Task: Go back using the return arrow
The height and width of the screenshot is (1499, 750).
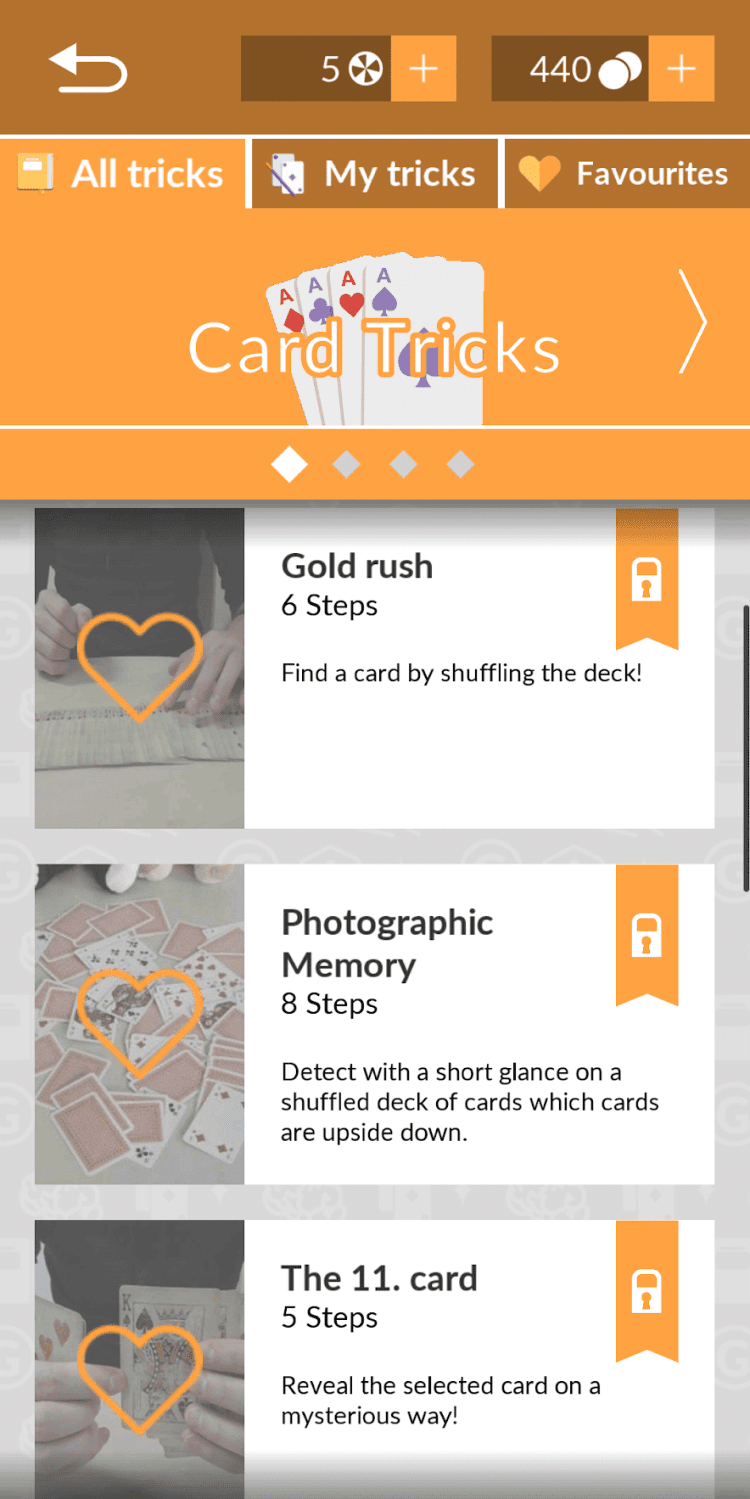Action: point(88,69)
